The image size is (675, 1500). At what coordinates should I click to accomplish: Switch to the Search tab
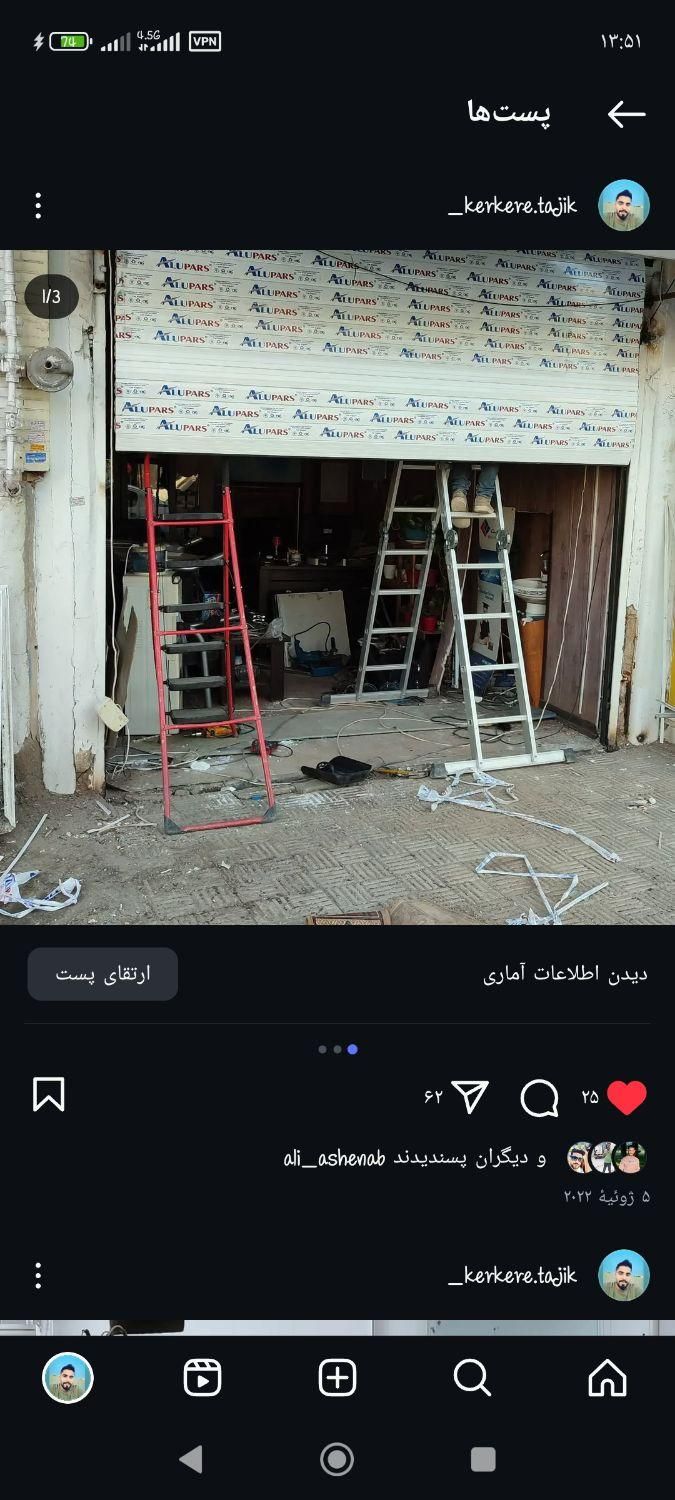pyautogui.click(x=472, y=1378)
